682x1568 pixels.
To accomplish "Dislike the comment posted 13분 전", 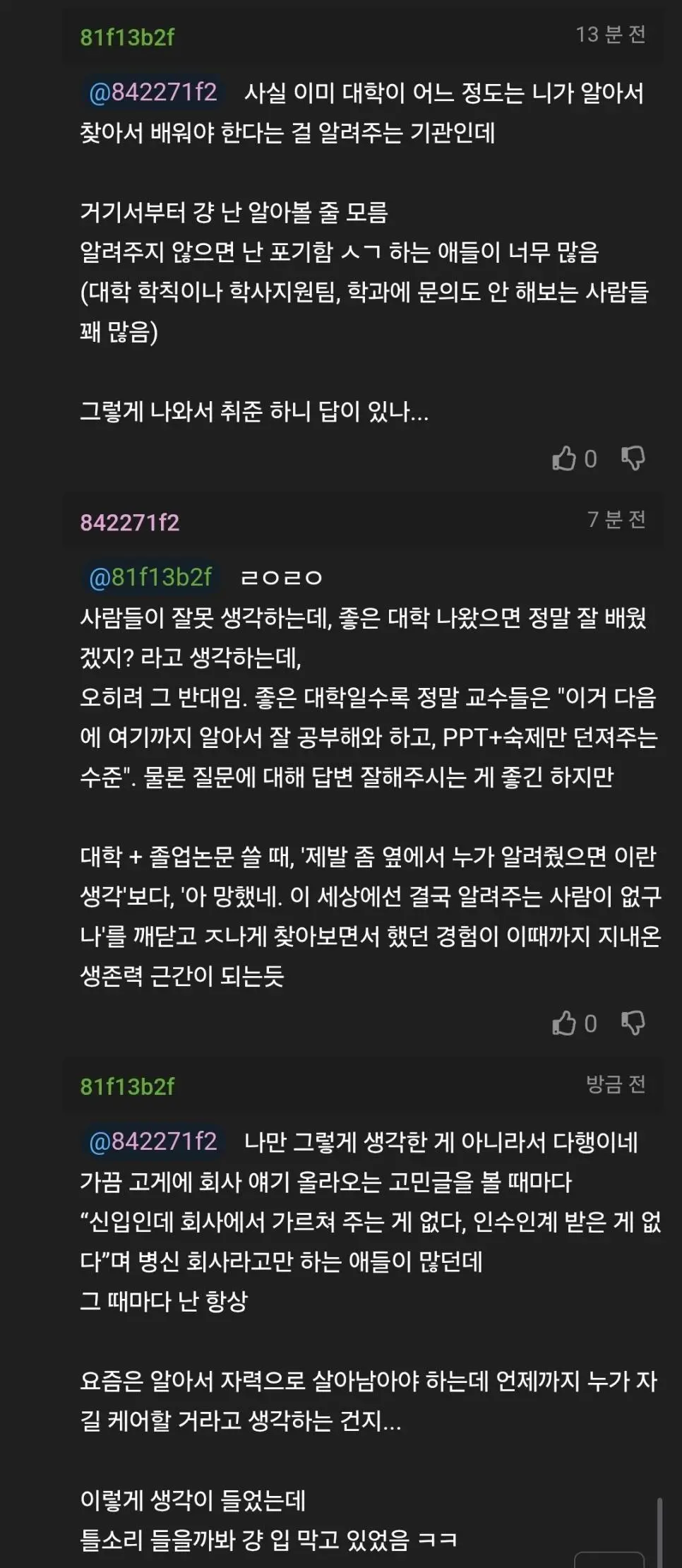I will [x=633, y=458].
